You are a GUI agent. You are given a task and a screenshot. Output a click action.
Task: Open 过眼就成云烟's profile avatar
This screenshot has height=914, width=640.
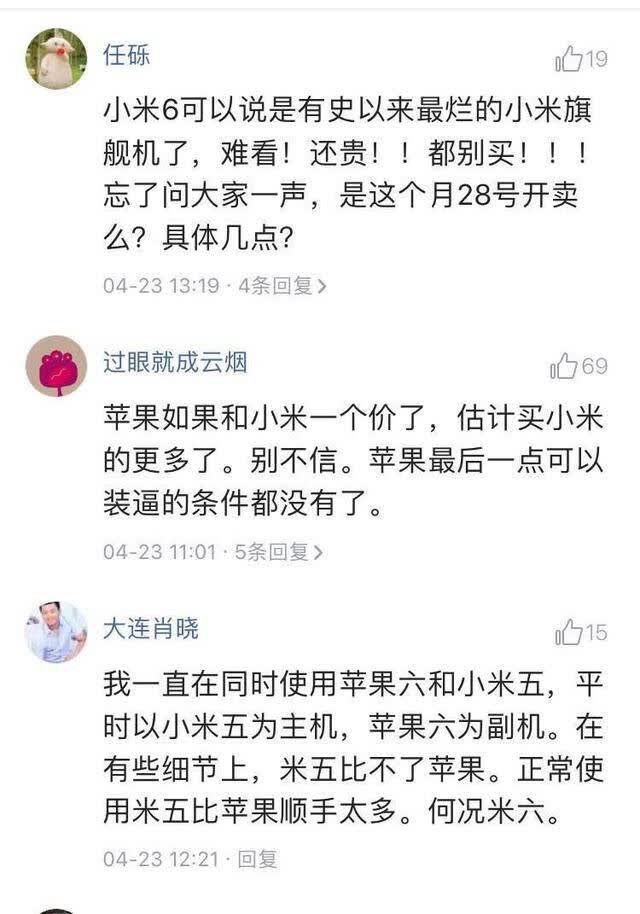[56, 366]
